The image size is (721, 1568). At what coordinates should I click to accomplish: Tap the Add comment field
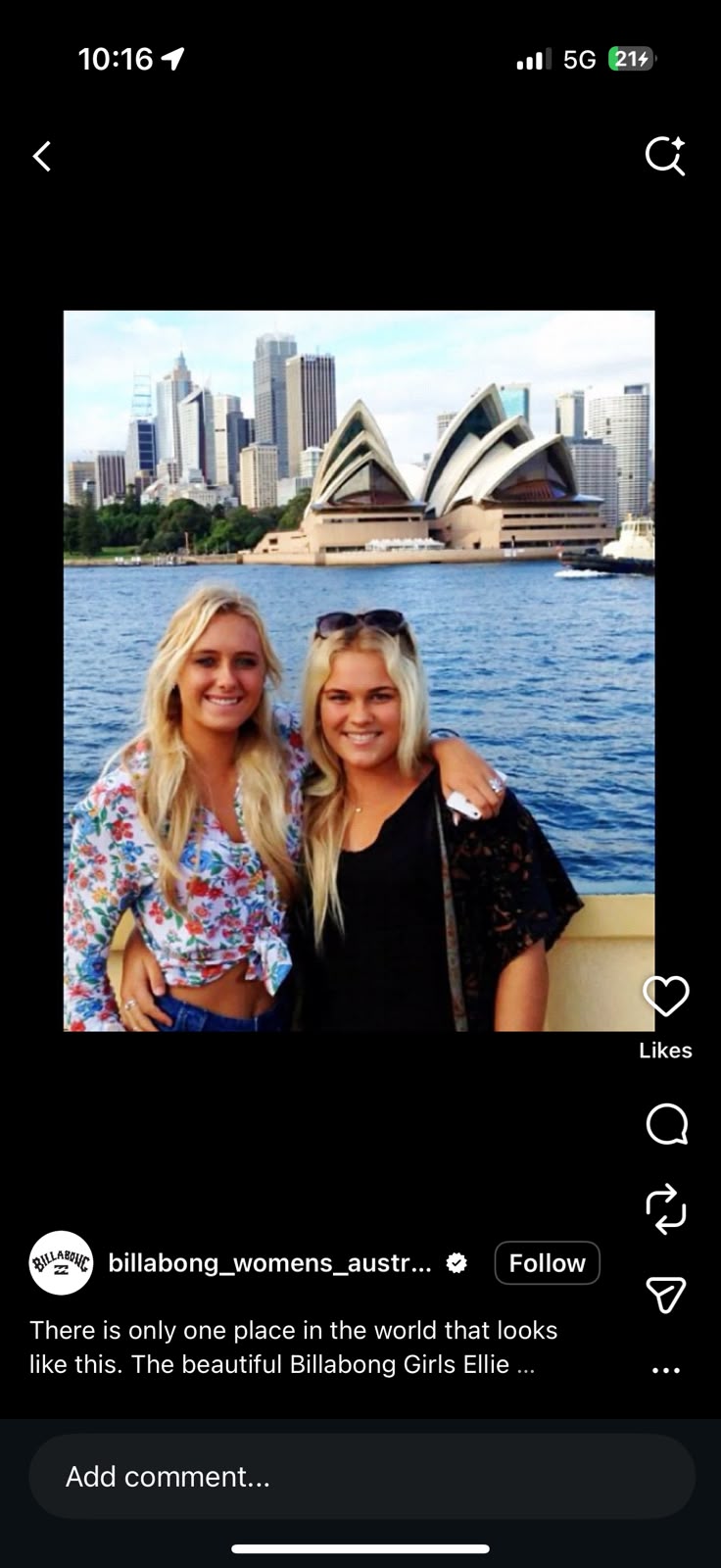[361, 1477]
